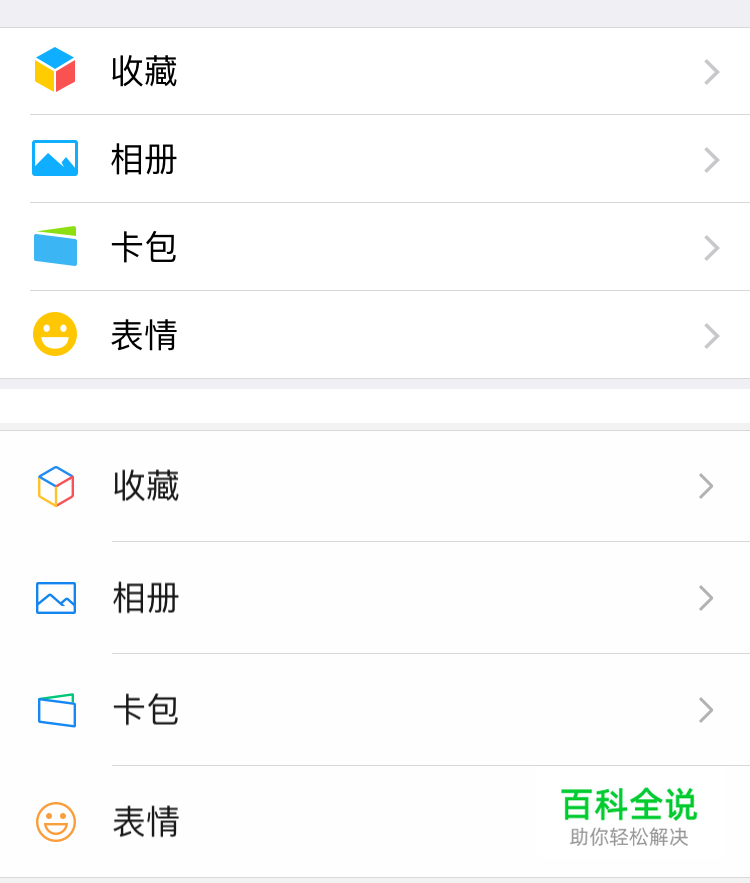
Task: Select the 相册 menu entry
Action: click(145, 160)
